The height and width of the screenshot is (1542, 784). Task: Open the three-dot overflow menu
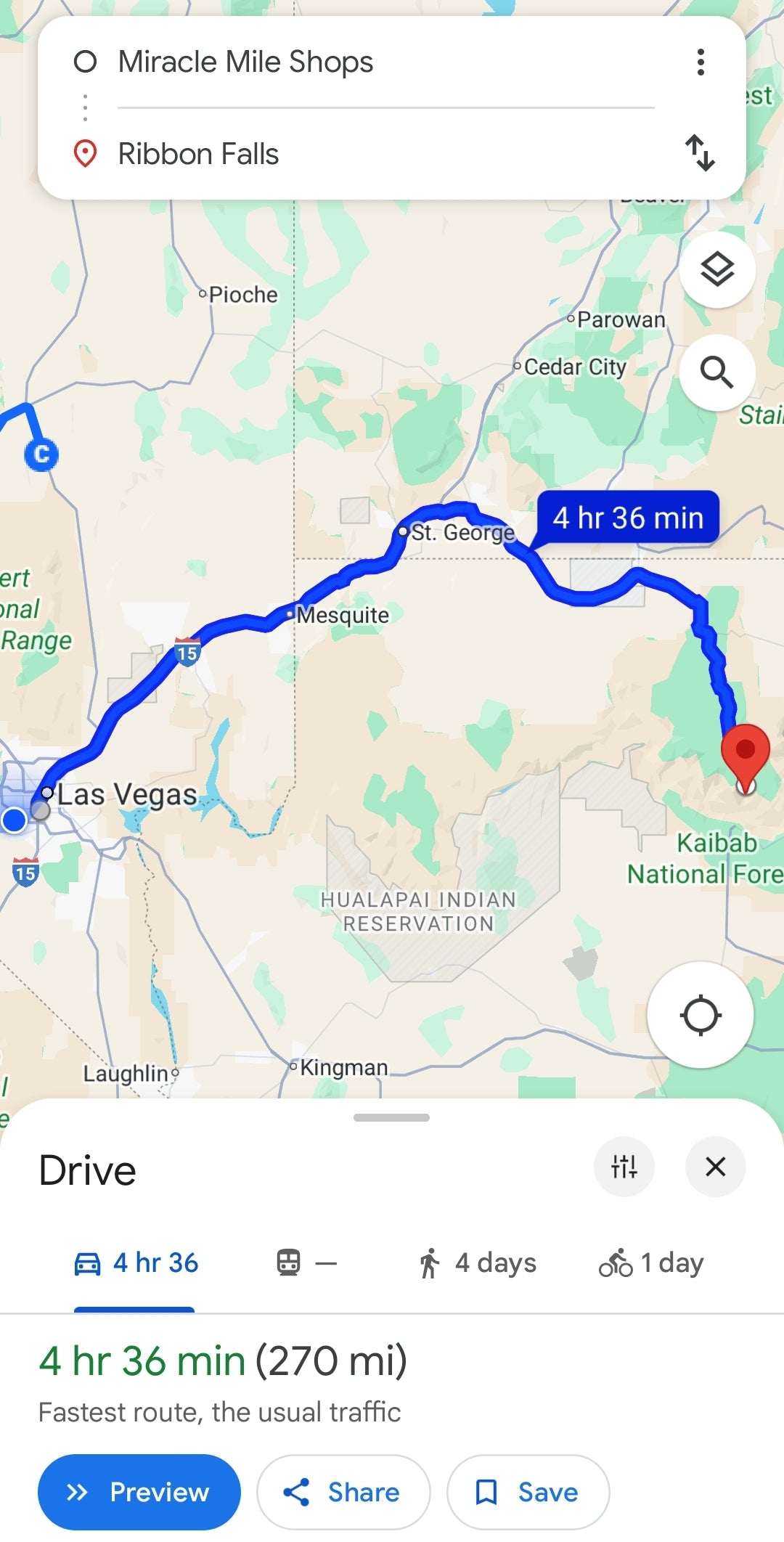(700, 62)
